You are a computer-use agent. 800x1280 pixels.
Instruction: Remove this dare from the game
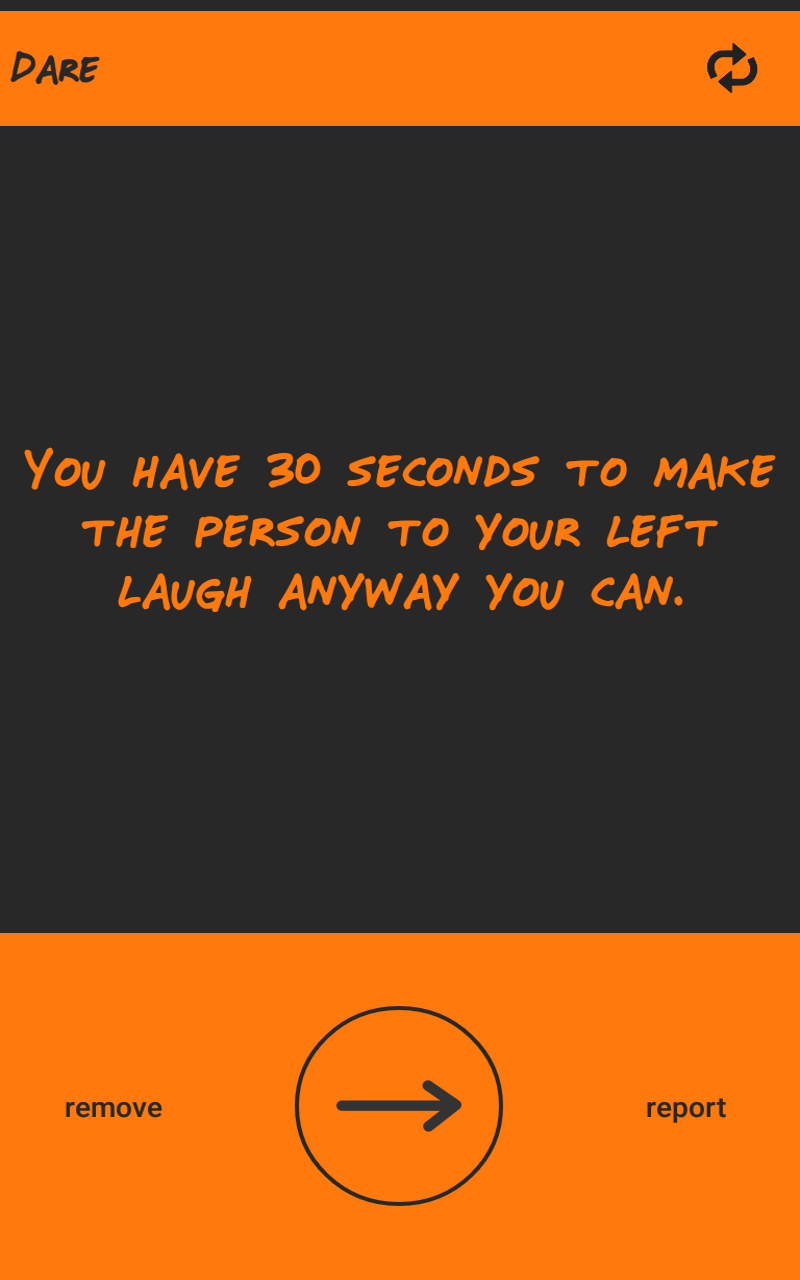[x=113, y=1108]
